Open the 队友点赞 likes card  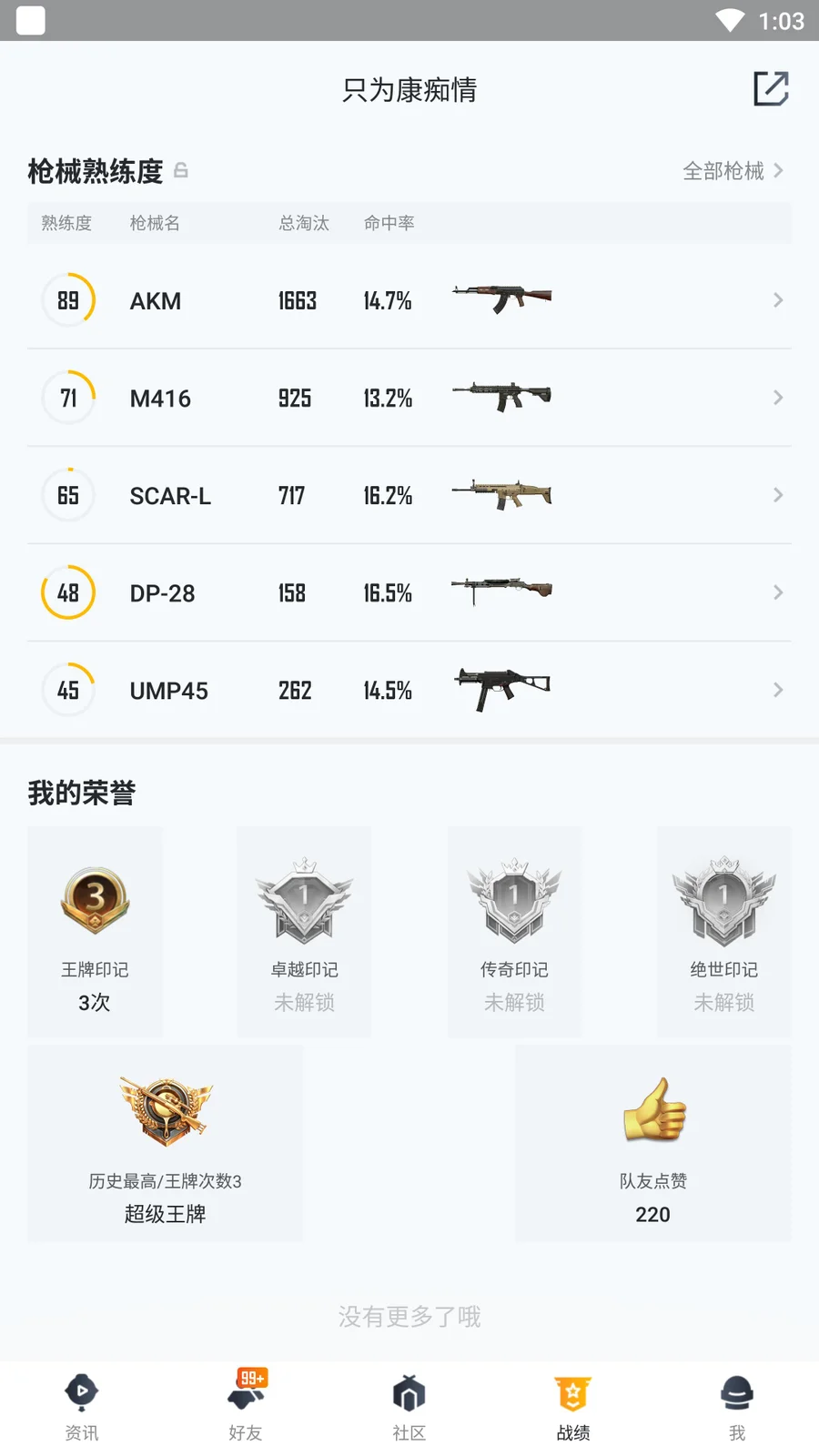(x=652, y=1144)
